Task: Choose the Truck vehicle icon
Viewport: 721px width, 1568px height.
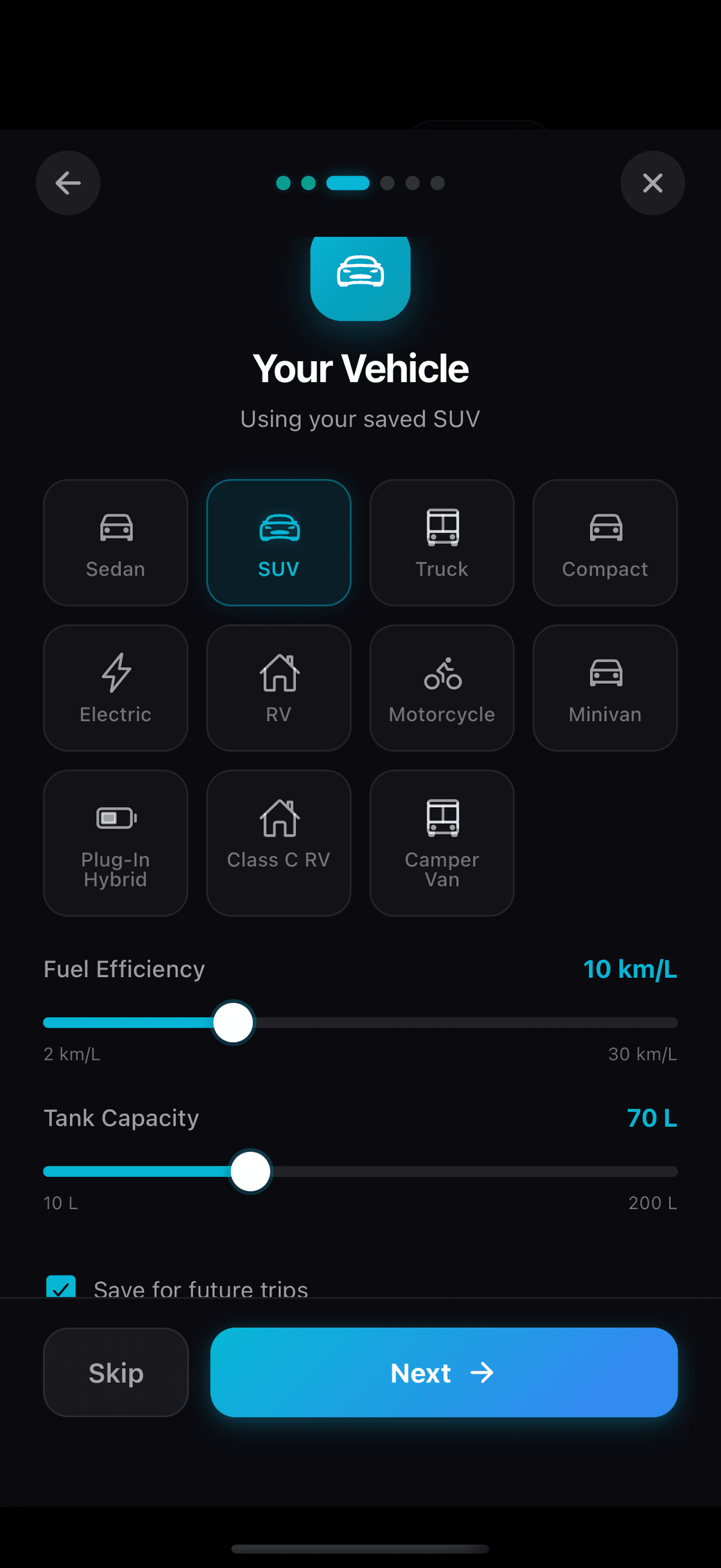Action: [442, 541]
